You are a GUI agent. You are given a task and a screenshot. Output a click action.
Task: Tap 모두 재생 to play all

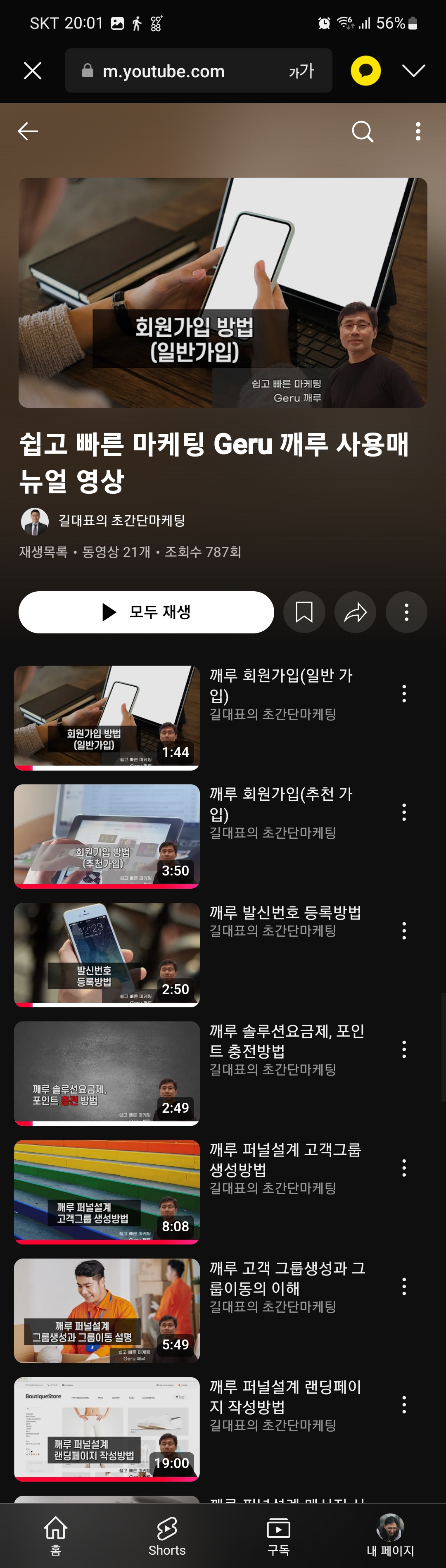point(146,612)
